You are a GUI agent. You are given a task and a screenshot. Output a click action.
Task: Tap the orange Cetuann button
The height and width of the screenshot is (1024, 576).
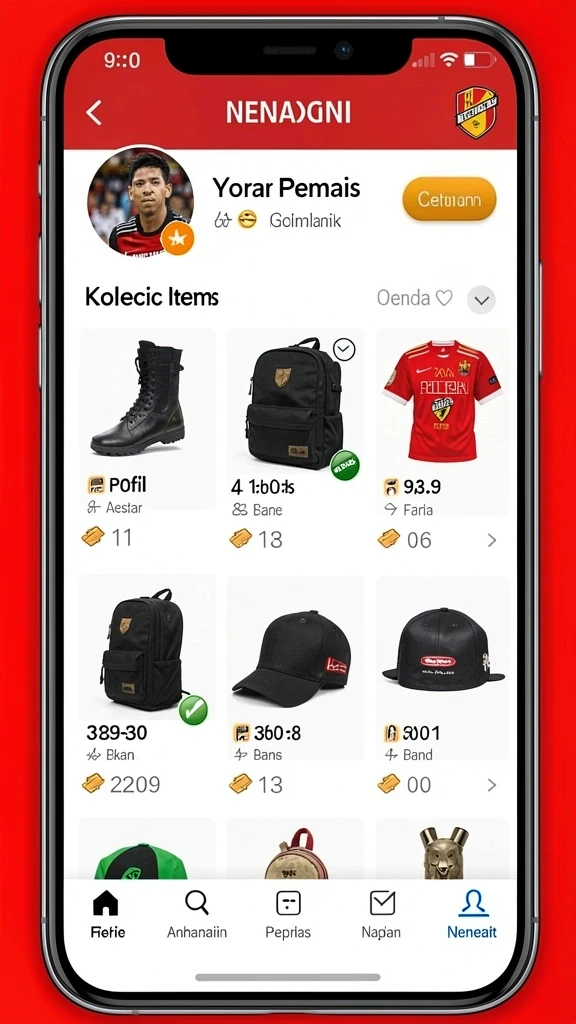[x=449, y=199]
